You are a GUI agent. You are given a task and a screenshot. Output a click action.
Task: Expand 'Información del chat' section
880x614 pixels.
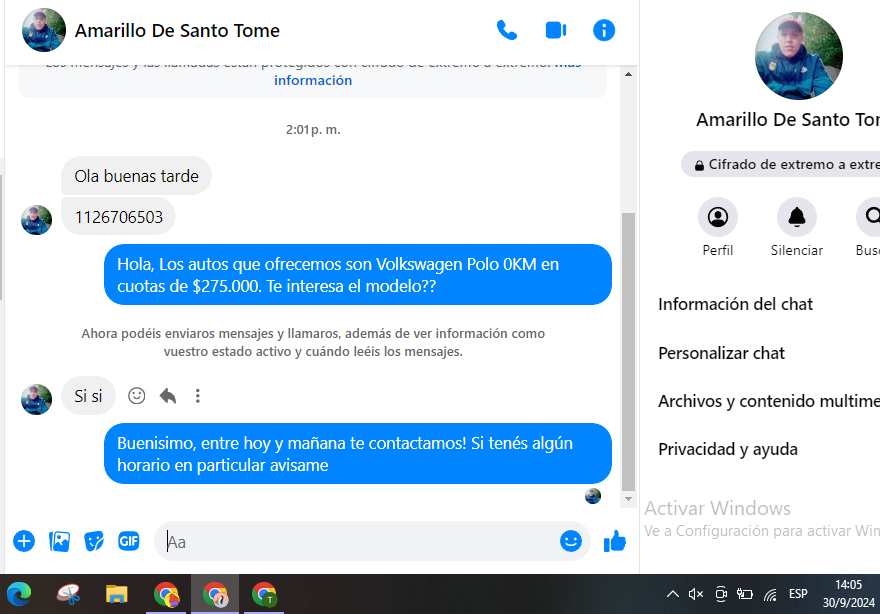click(x=735, y=304)
